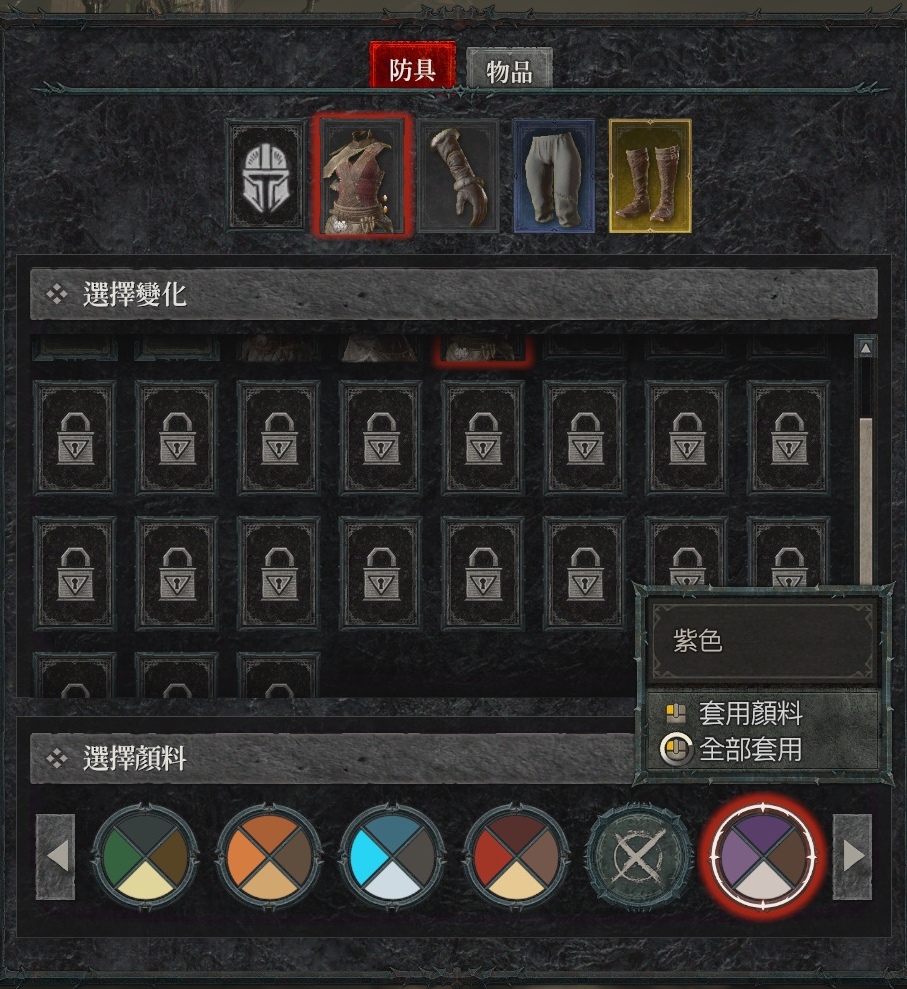Select the helmet armor slot
Screen dimensions: 907x989
[x=266, y=176]
